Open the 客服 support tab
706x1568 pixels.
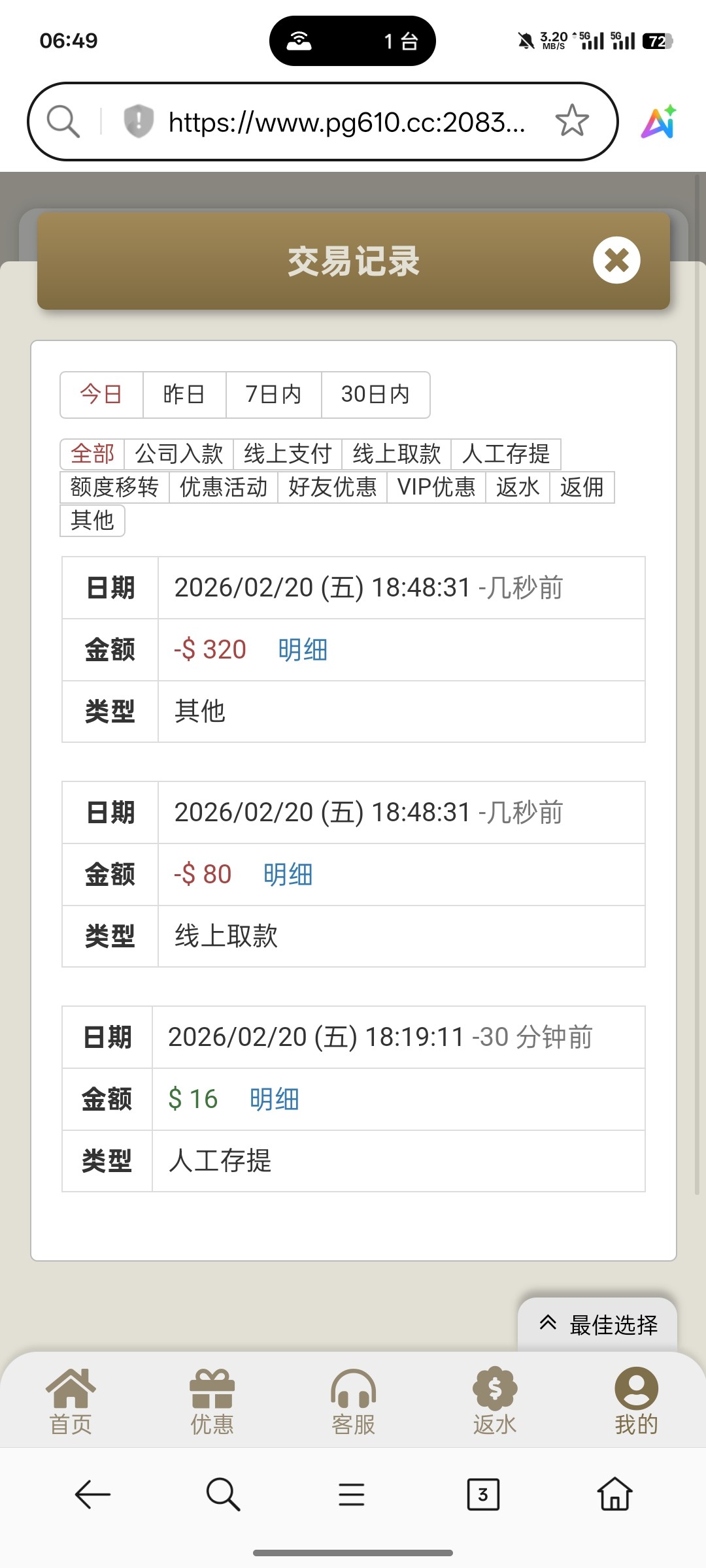coord(353,1401)
